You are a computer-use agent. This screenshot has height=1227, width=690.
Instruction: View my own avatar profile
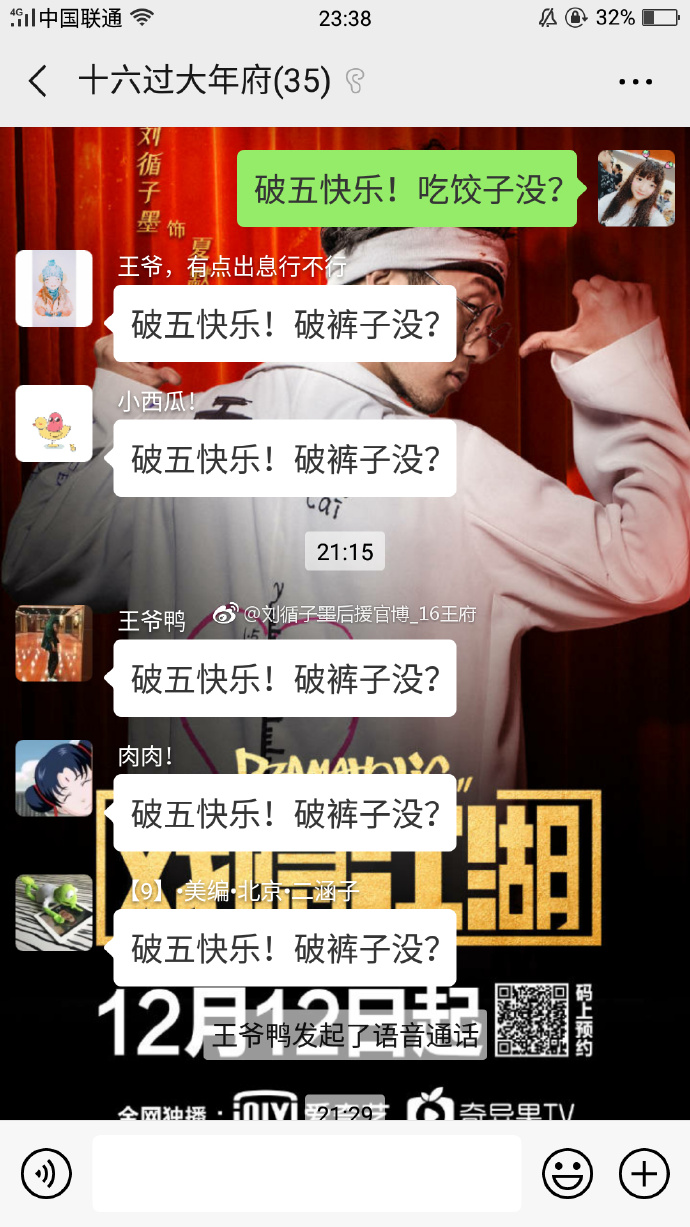tap(636, 188)
